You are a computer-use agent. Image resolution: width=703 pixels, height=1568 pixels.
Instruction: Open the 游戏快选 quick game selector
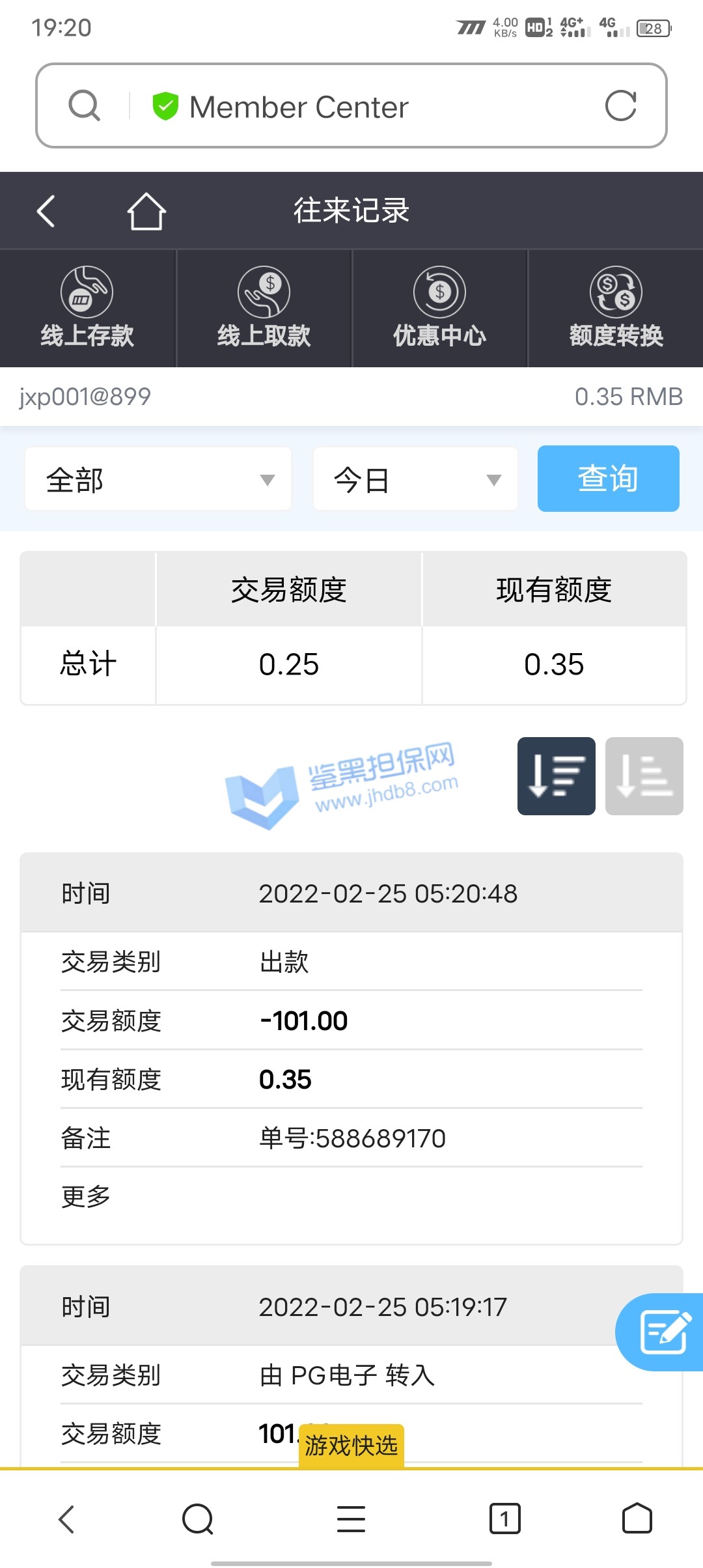(x=351, y=1446)
